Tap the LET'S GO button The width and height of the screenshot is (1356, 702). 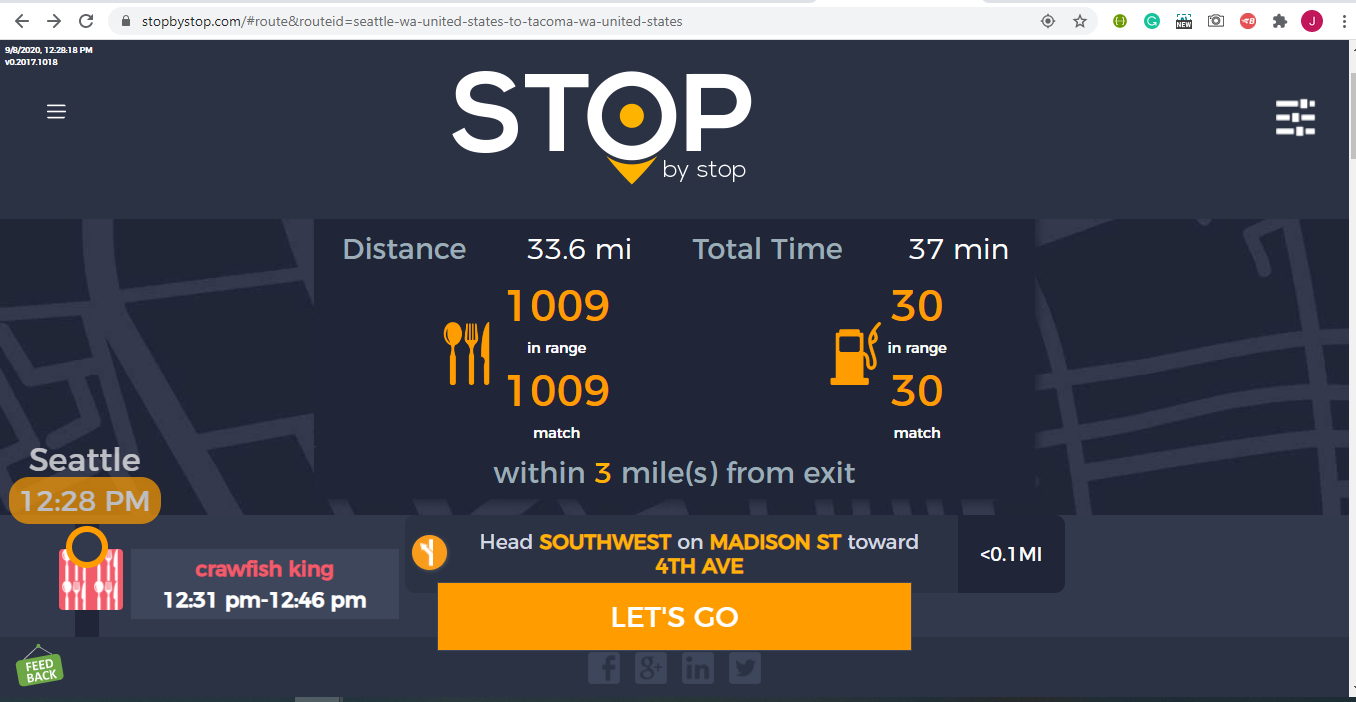tap(674, 617)
